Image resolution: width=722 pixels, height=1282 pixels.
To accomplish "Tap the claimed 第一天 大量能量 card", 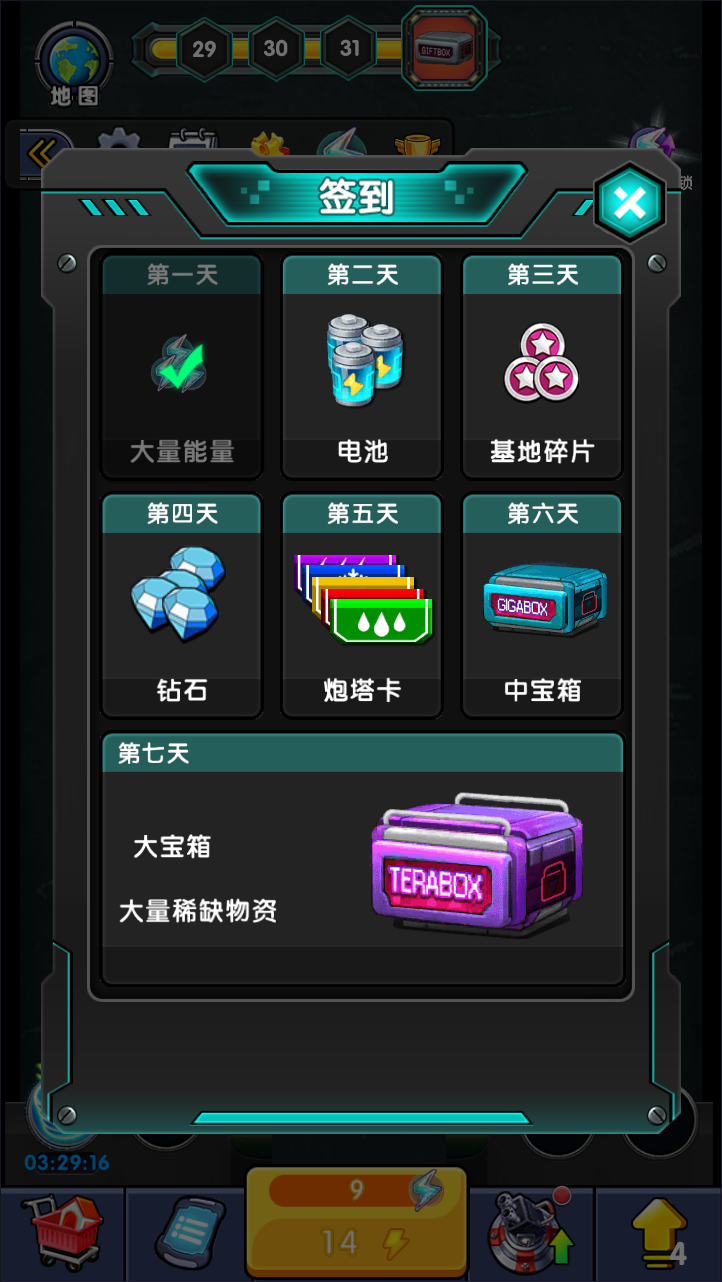I will [181, 367].
